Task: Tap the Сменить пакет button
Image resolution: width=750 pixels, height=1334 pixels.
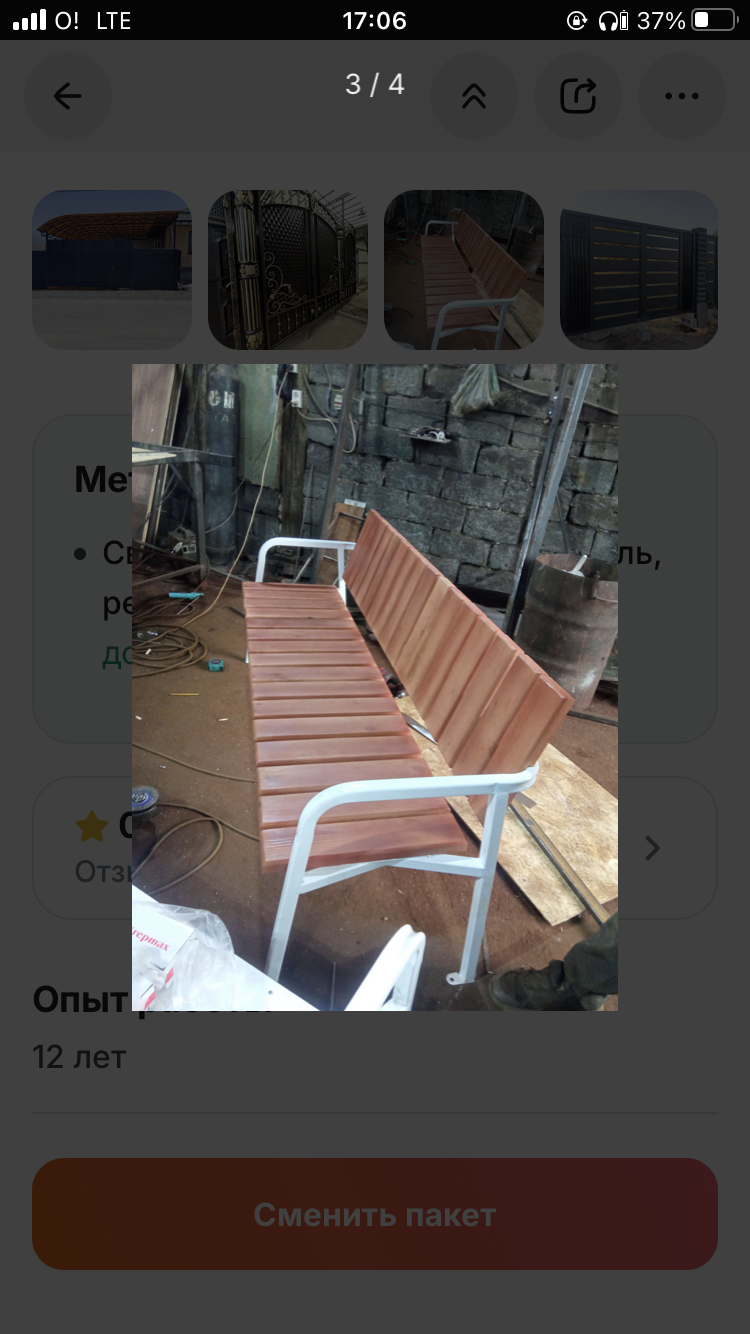Action: tap(375, 1214)
